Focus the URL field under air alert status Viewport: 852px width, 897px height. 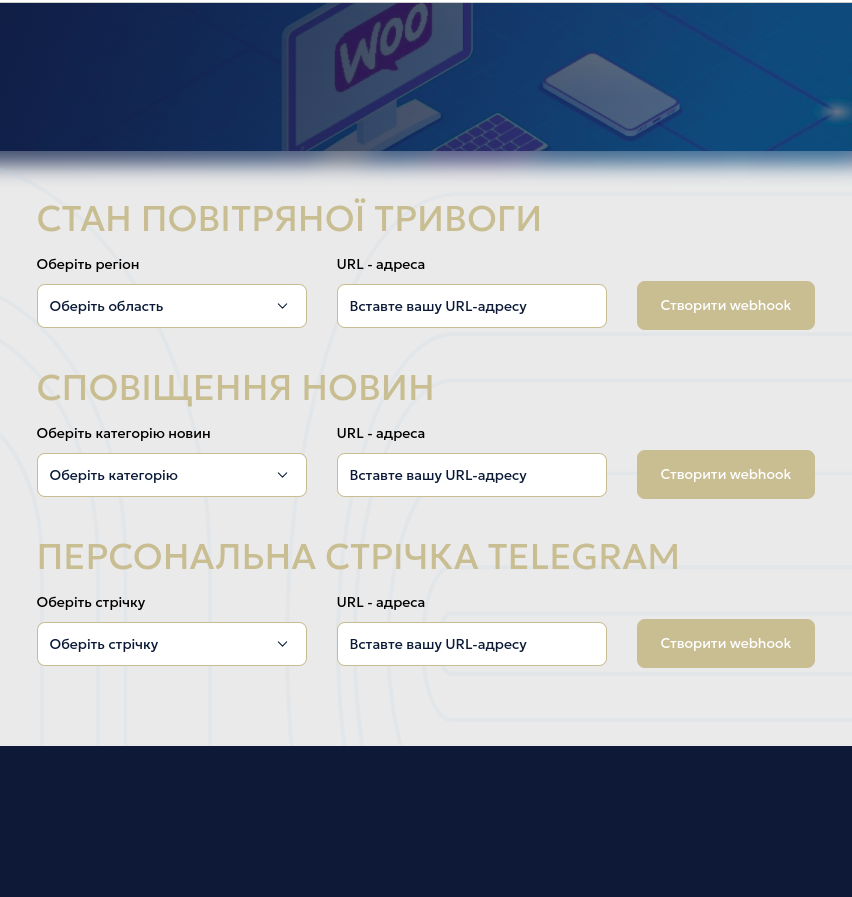471,306
